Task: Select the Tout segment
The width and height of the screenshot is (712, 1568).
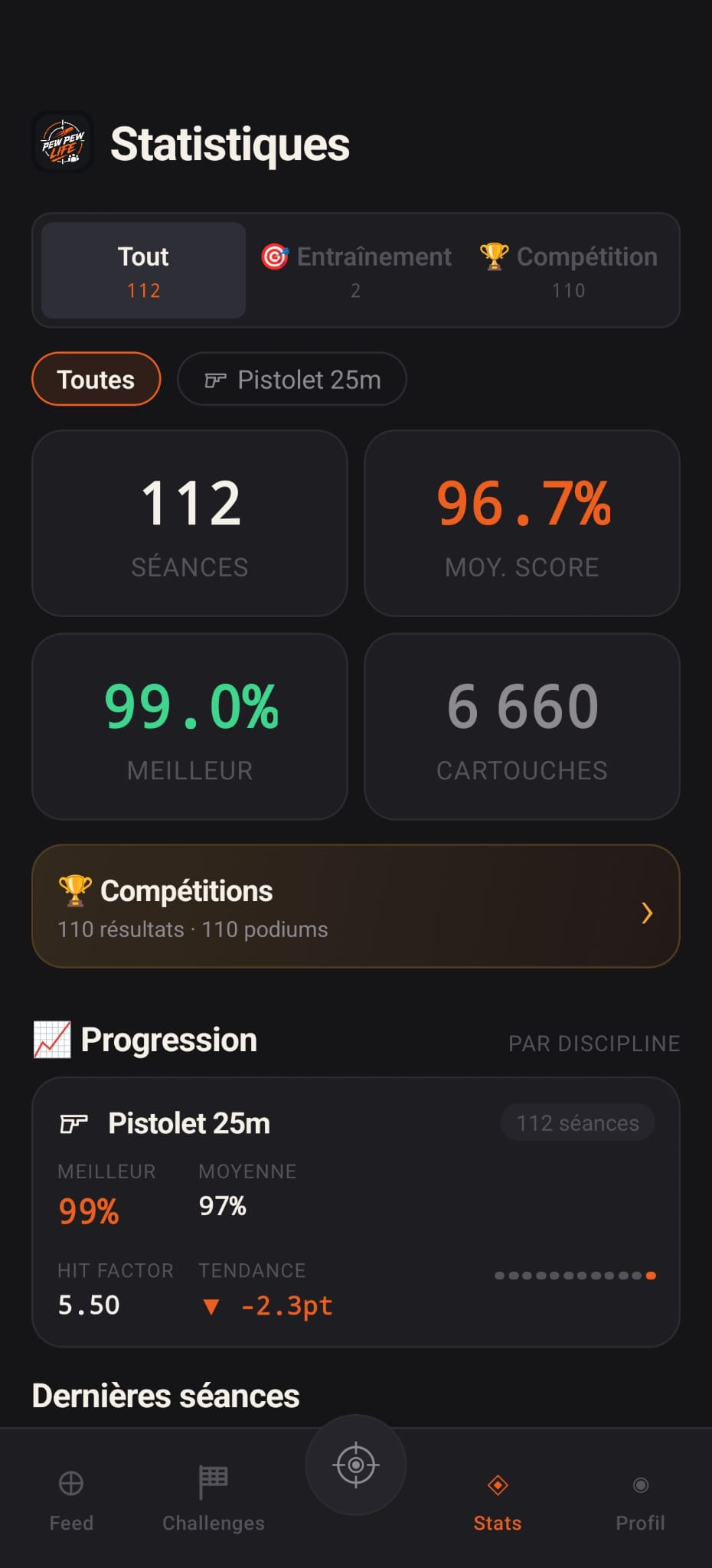Action: [143, 270]
